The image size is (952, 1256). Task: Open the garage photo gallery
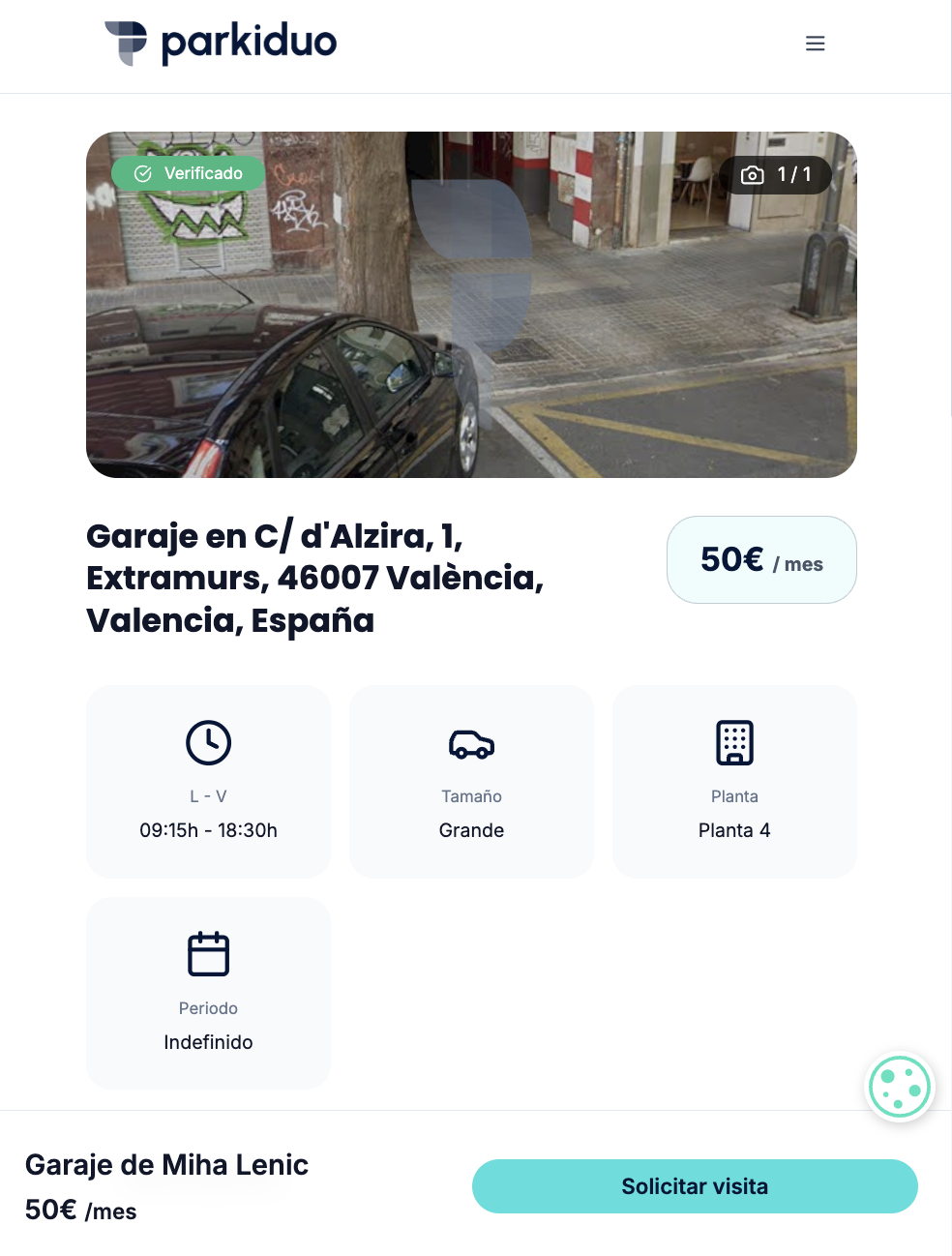tap(471, 305)
